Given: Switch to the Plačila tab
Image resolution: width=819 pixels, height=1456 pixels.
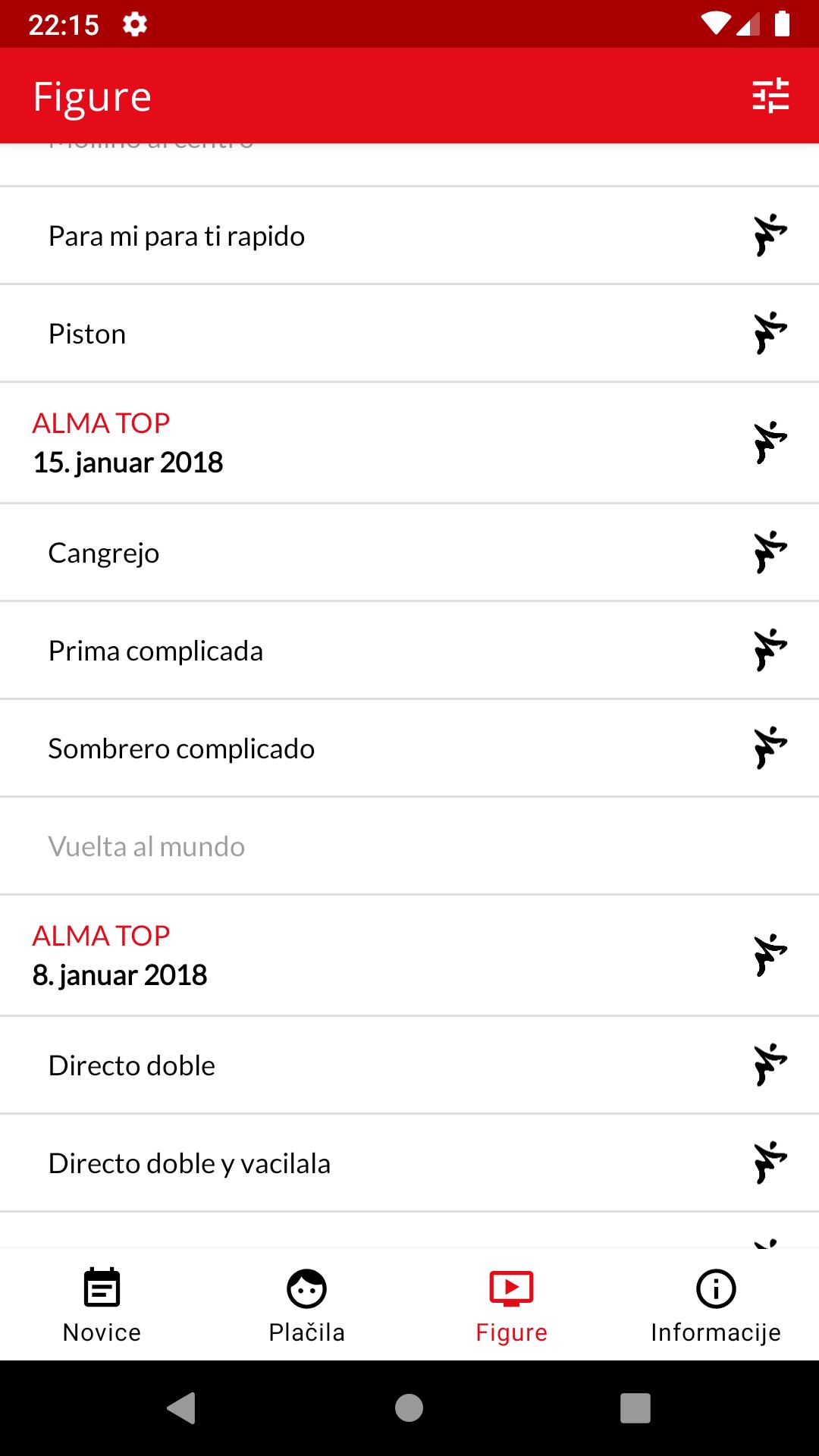Looking at the screenshot, I should [x=307, y=1306].
